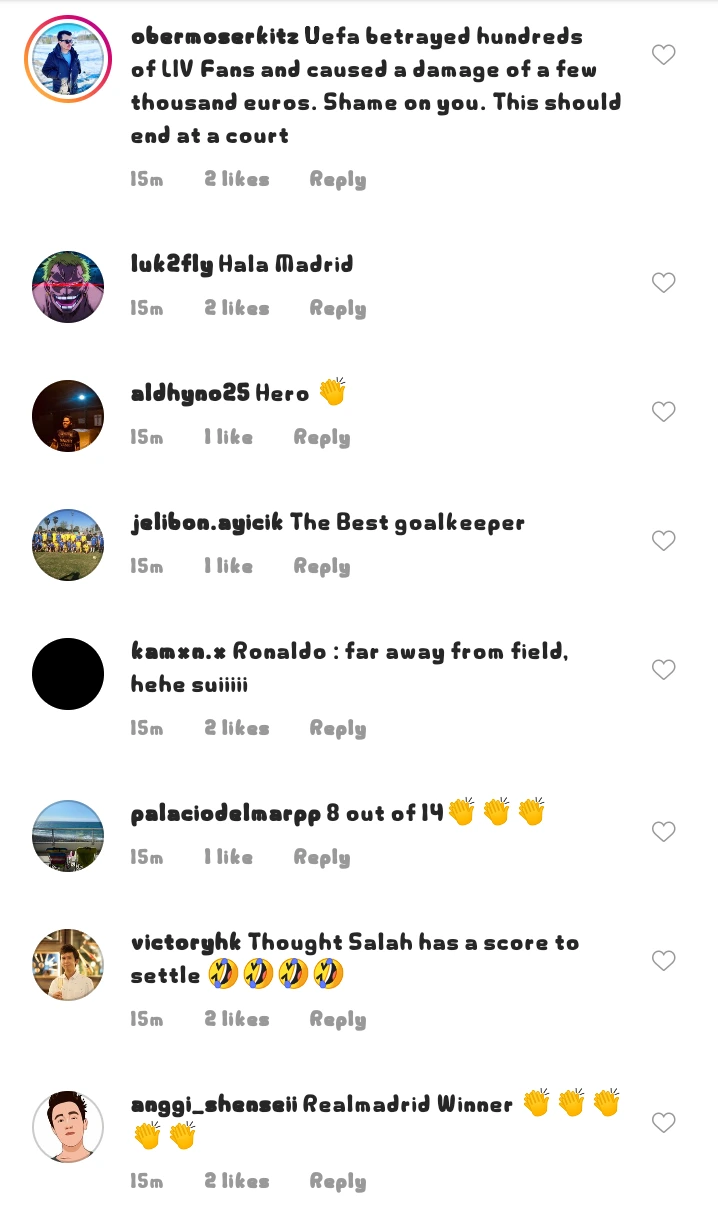Like aldhyno25's Hero comment
The image size is (718, 1208).
pyautogui.click(x=664, y=412)
